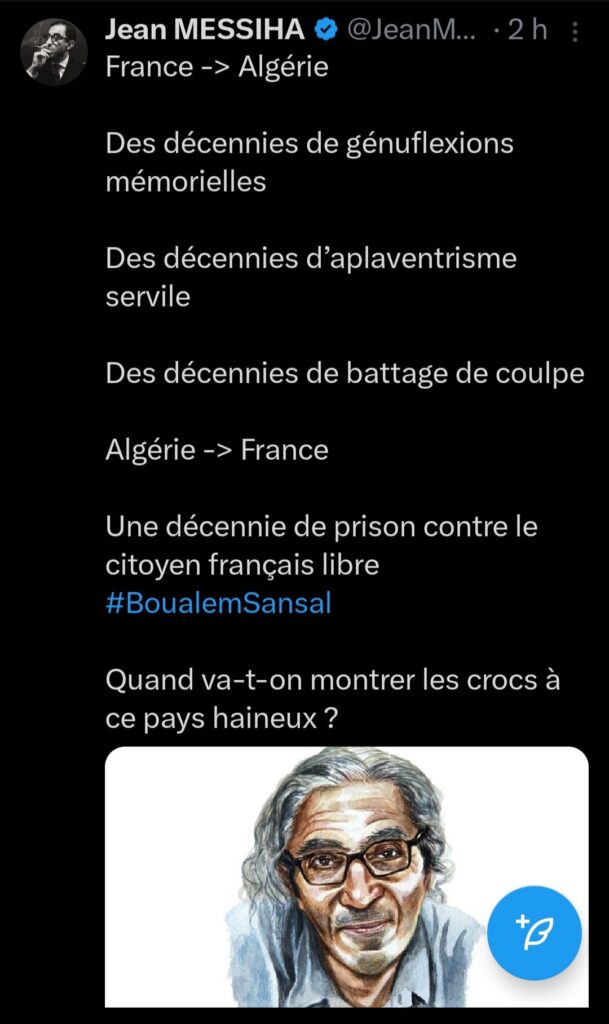The height and width of the screenshot is (1024, 609).
Task: Open the #BoualemSansal hashtag
Action: click(218, 604)
